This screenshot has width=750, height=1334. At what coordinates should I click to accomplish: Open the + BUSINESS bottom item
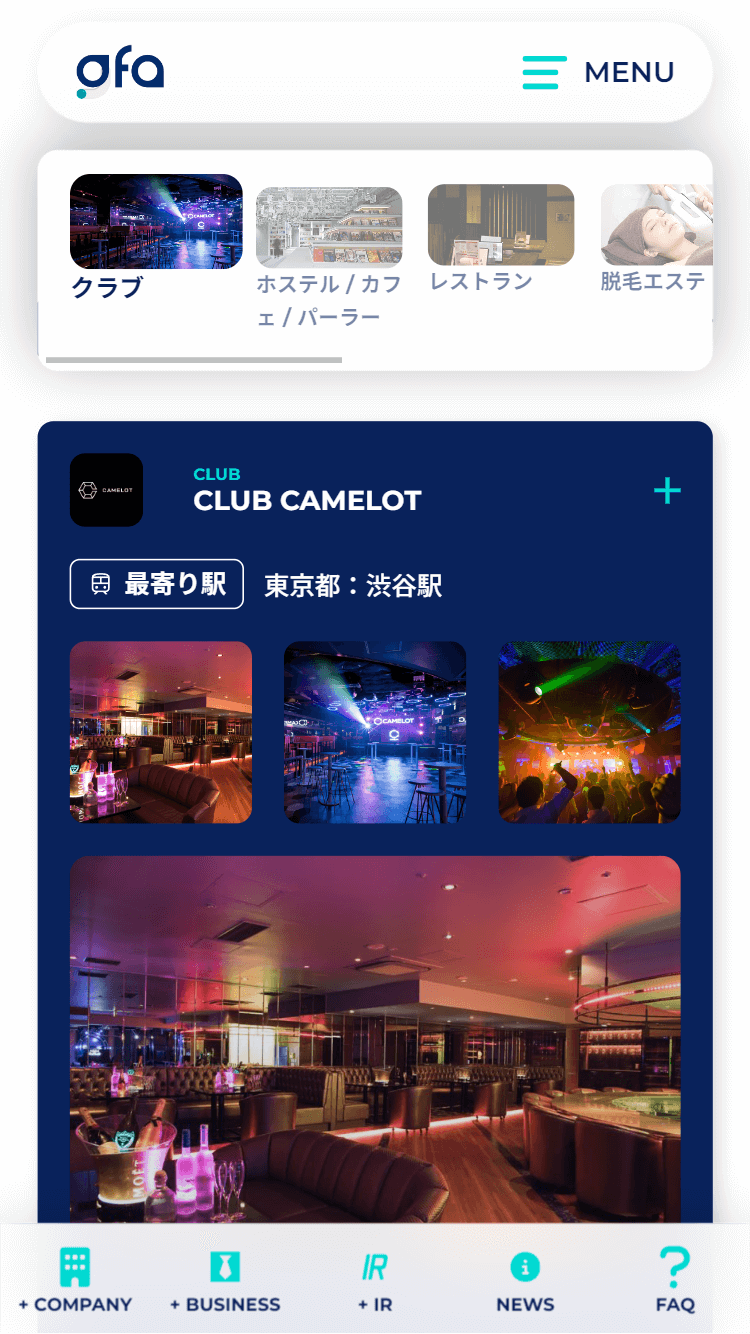coord(225,1281)
